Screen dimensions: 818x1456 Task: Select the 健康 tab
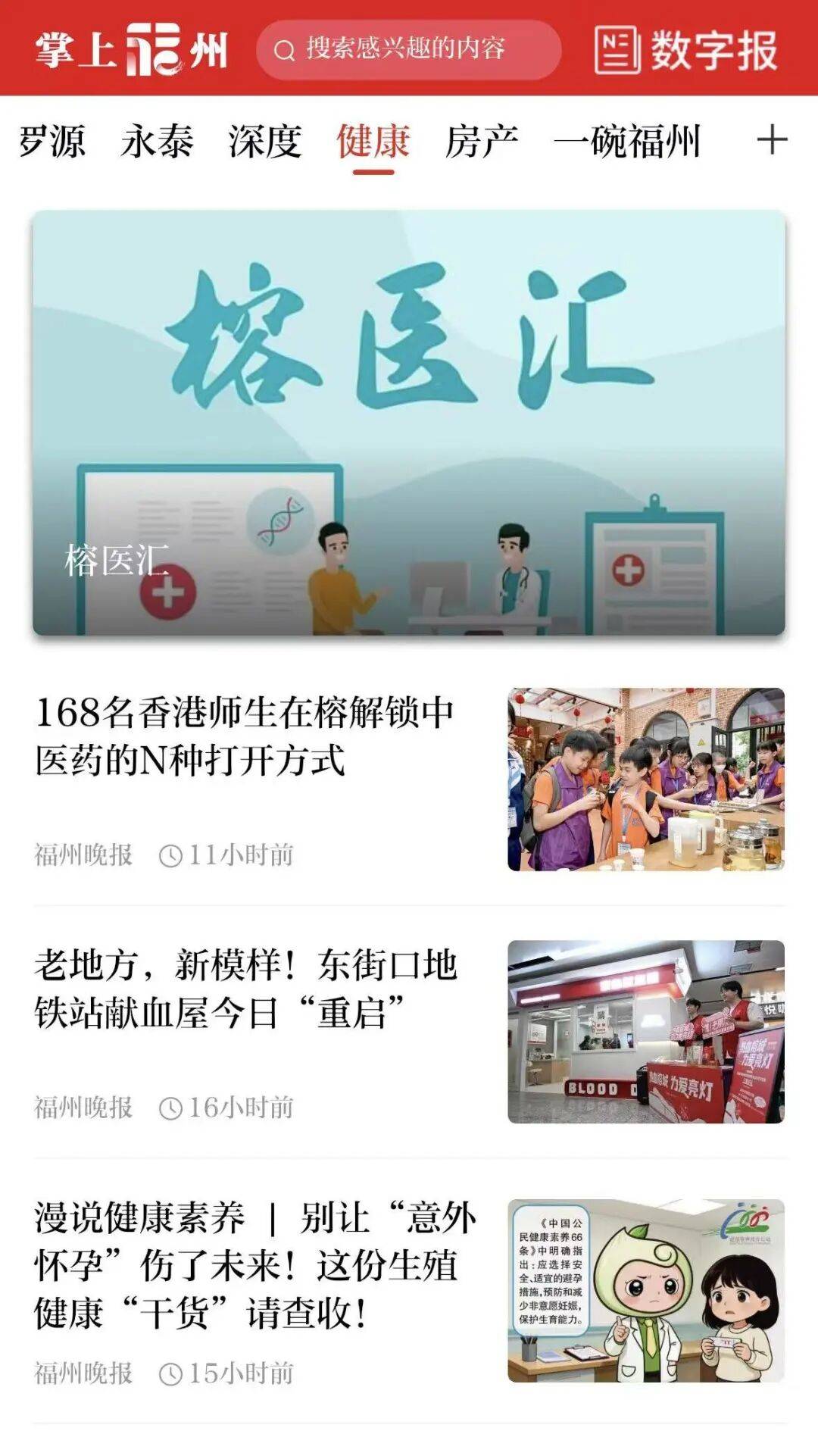click(373, 142)
